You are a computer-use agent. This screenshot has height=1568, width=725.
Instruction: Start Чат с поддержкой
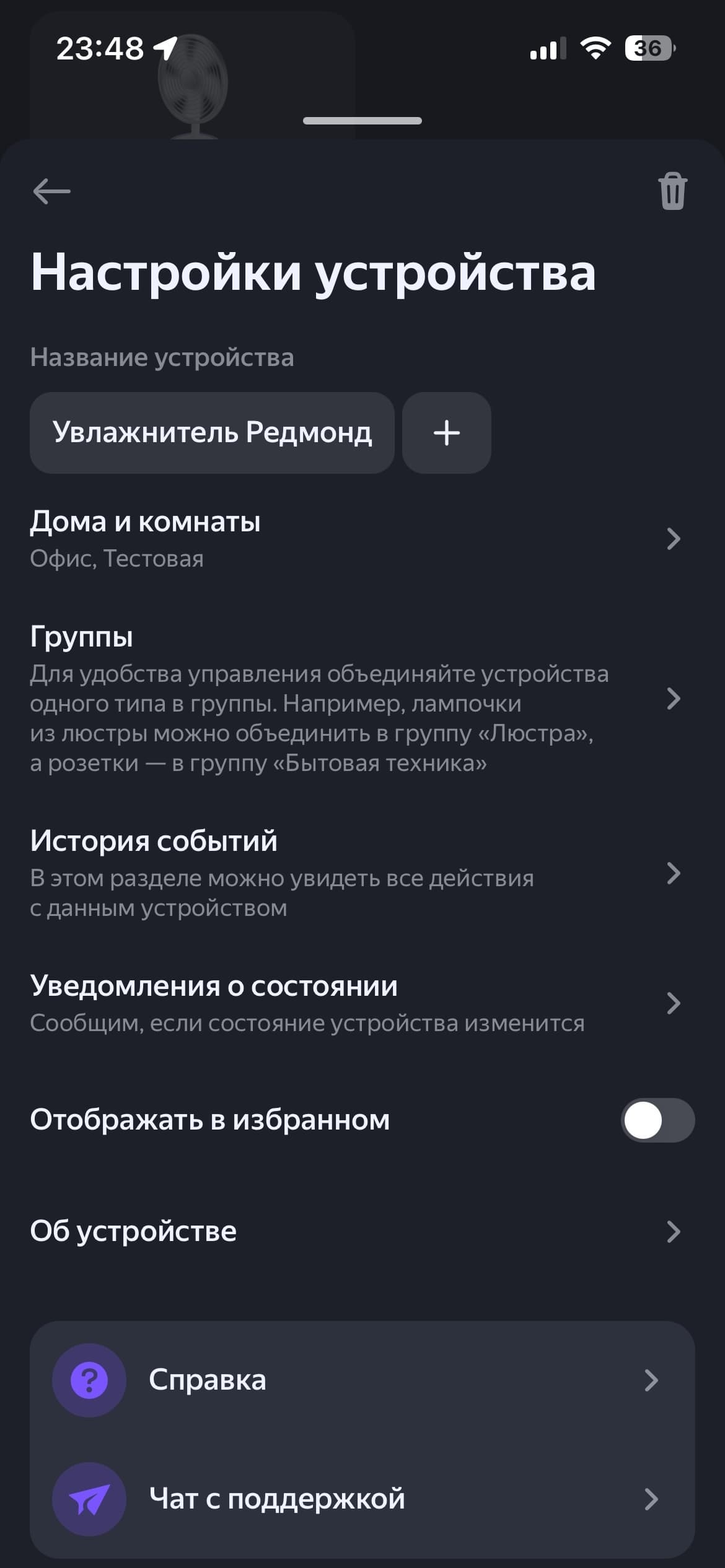pyautogui.click(x=362, y=1499)
